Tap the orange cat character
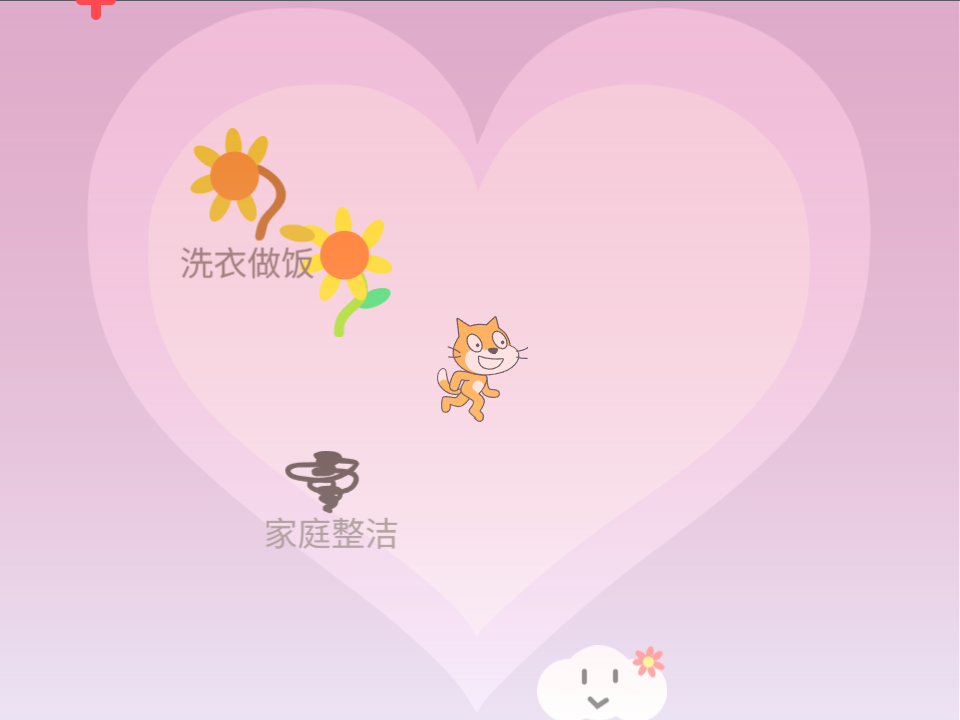960x720 pixels. tap(480, 366)
